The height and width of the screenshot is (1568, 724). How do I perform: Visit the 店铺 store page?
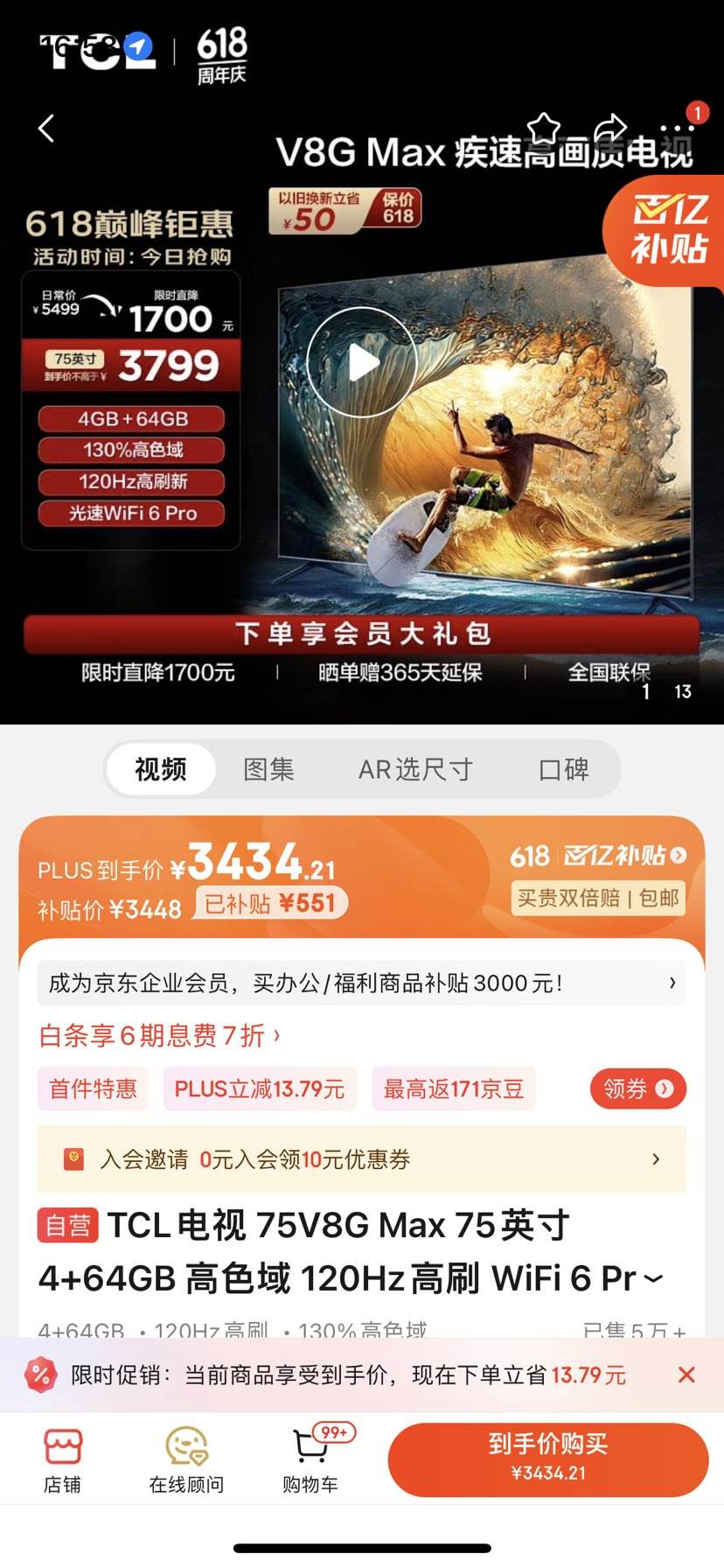(62, 1459)
